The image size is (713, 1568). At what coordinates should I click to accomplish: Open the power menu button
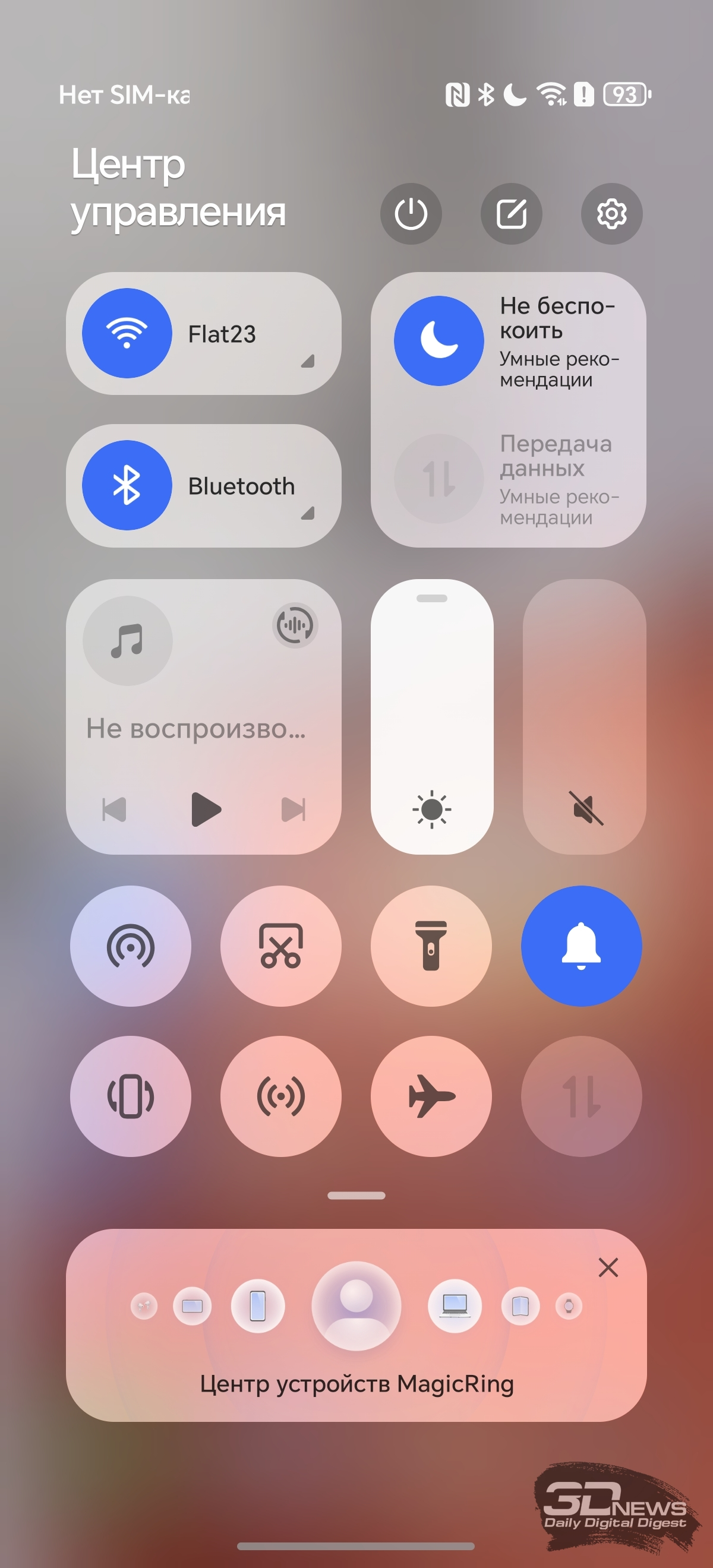point(411,214)
